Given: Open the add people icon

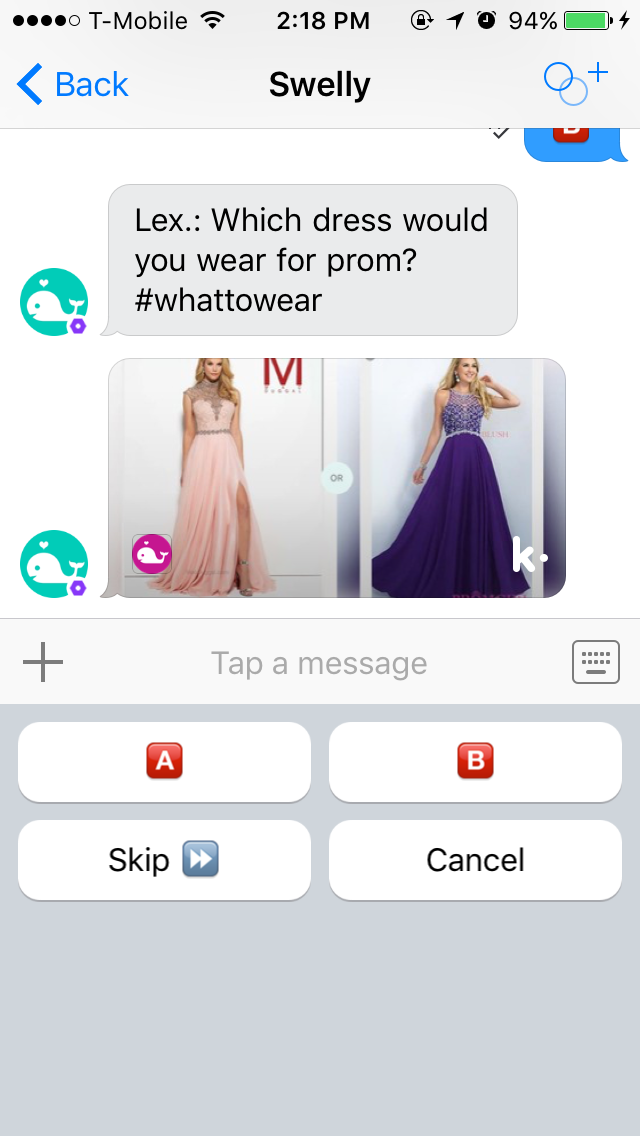Looking at the screenshot, I should [575, 83].
